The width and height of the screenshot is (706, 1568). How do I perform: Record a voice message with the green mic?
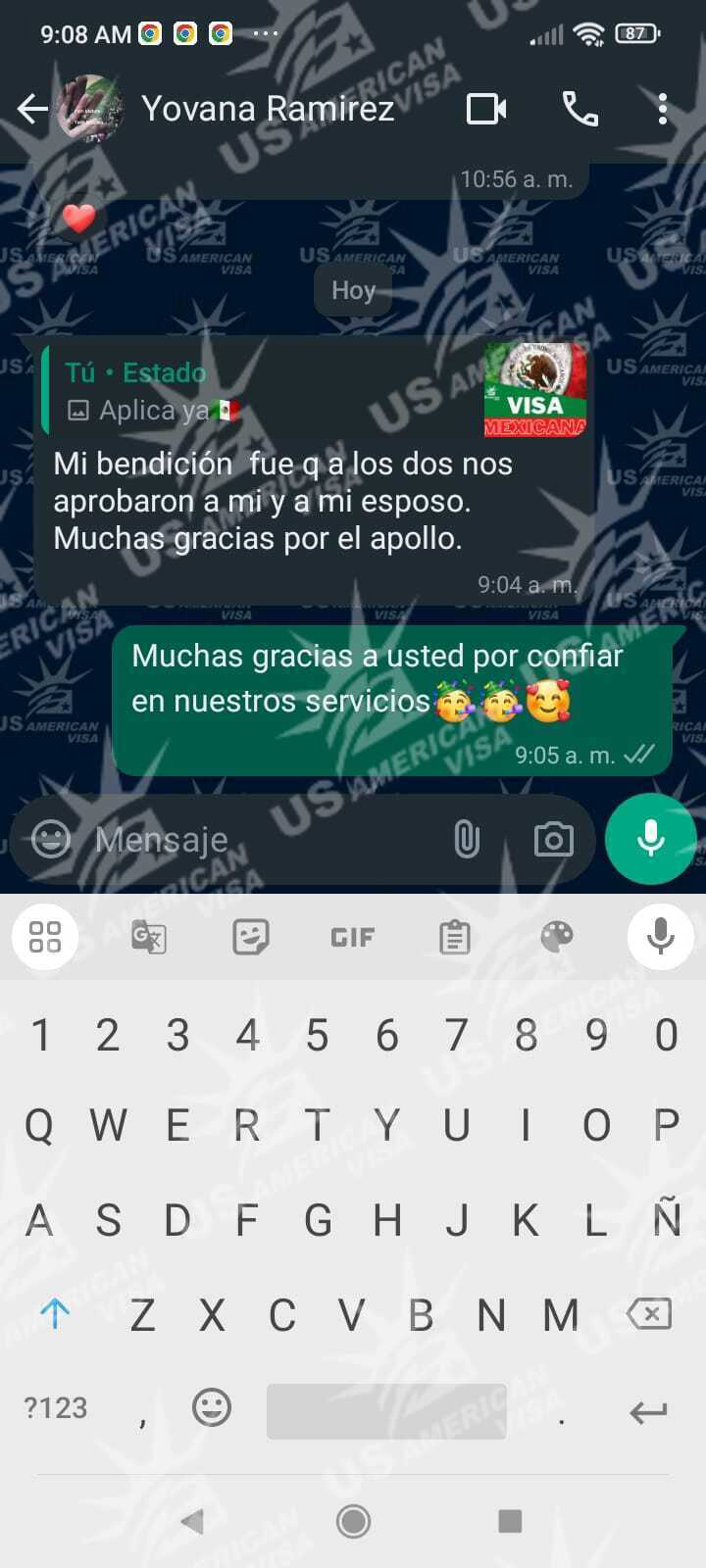(x=650, y=840)
